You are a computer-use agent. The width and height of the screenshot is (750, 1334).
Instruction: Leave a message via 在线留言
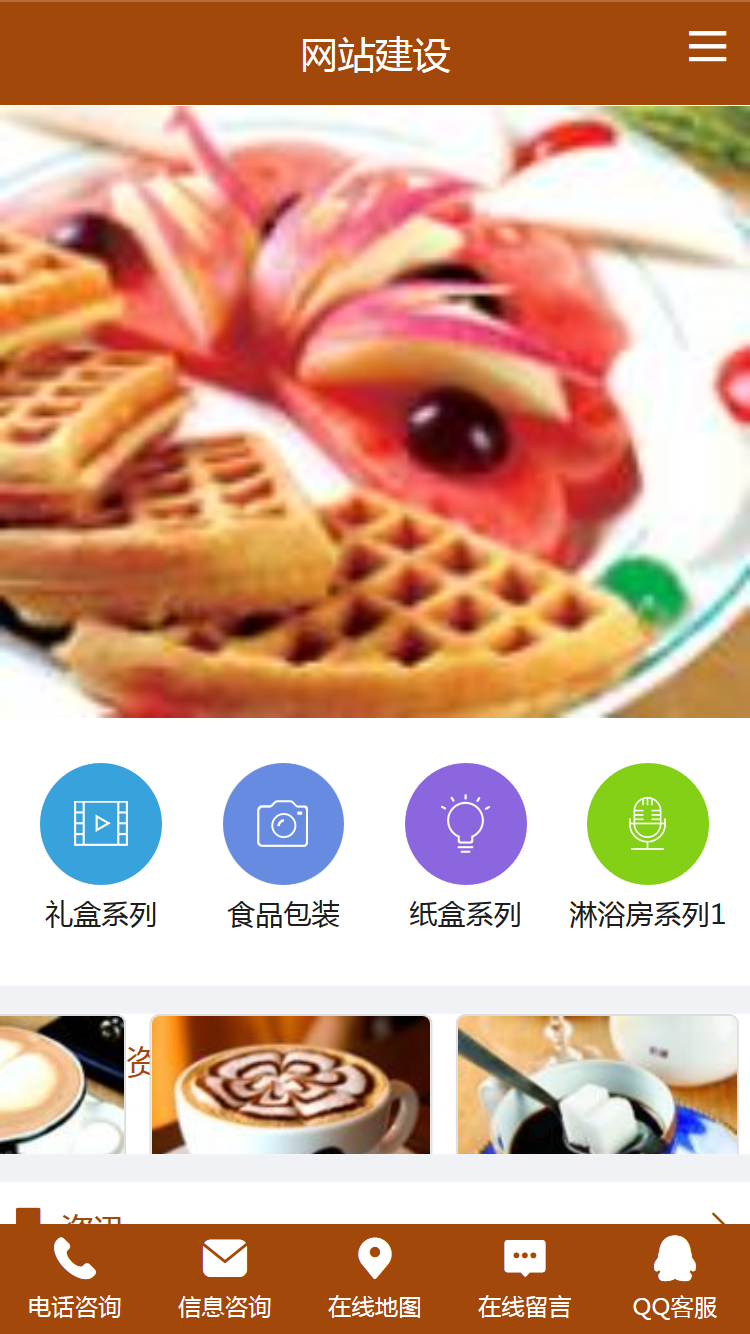tap(525, 1279)
